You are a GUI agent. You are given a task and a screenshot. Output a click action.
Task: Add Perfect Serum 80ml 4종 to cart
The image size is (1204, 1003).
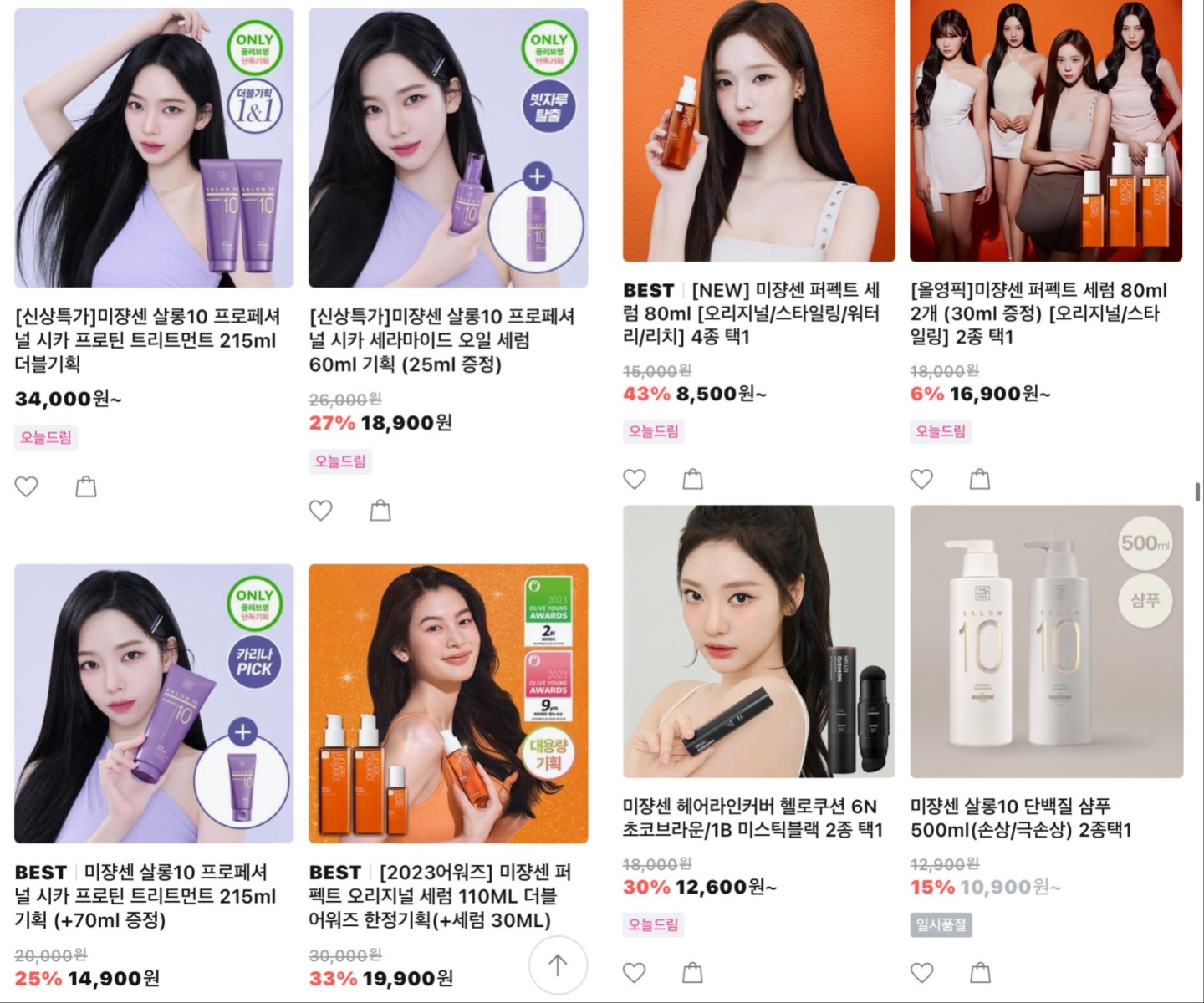point(693,479)
